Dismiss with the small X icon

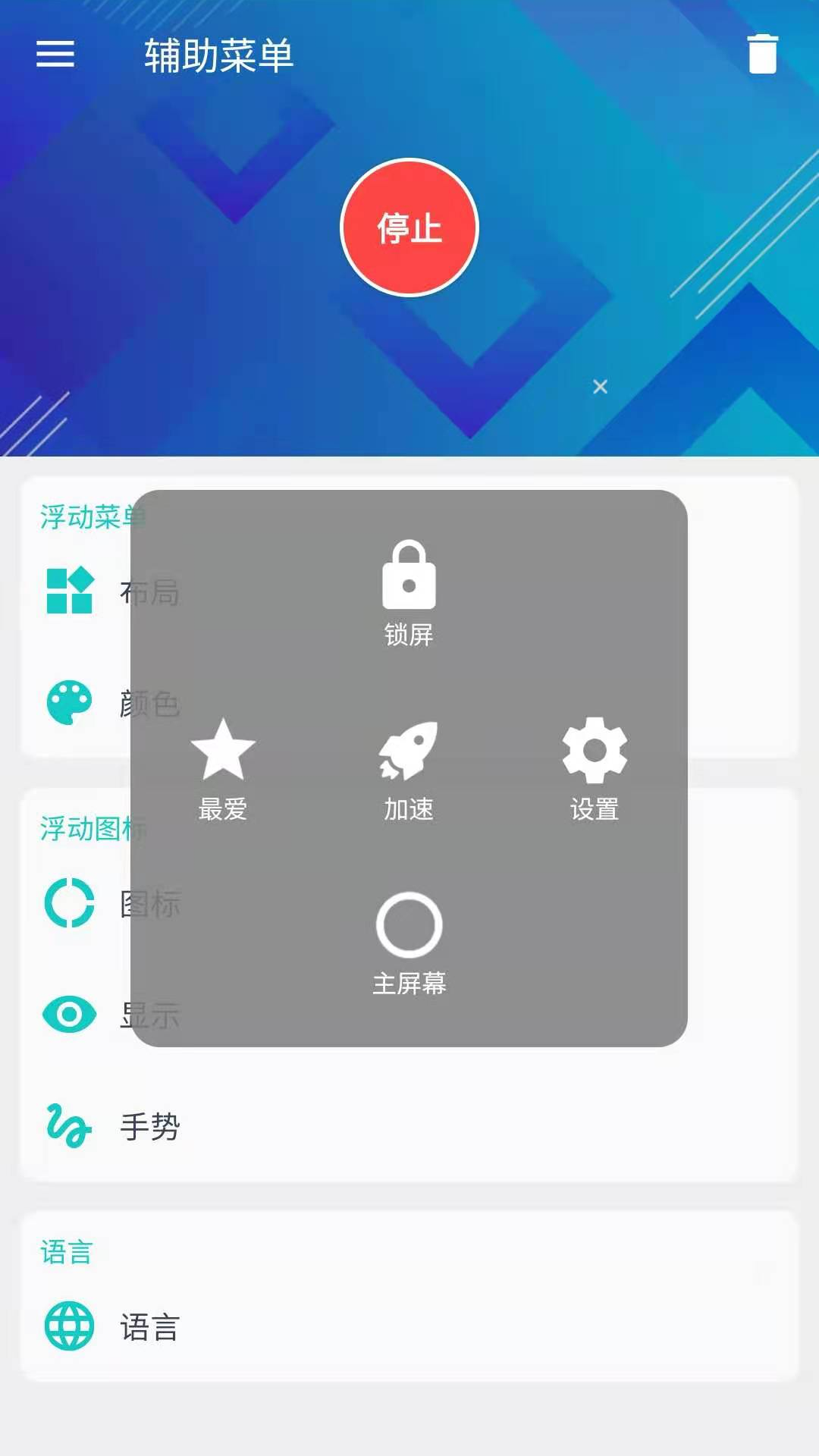tap(600, 387)
